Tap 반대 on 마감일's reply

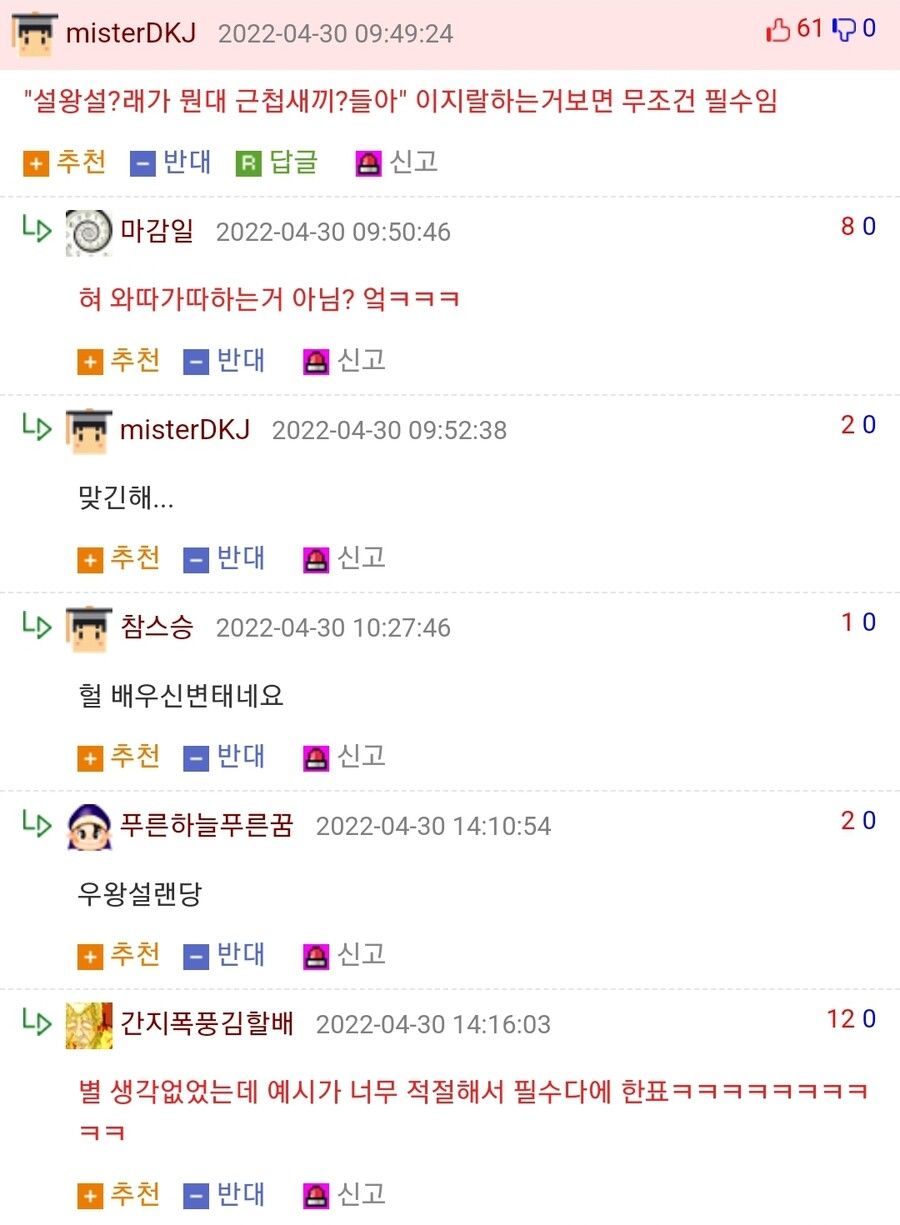(225, 361)
